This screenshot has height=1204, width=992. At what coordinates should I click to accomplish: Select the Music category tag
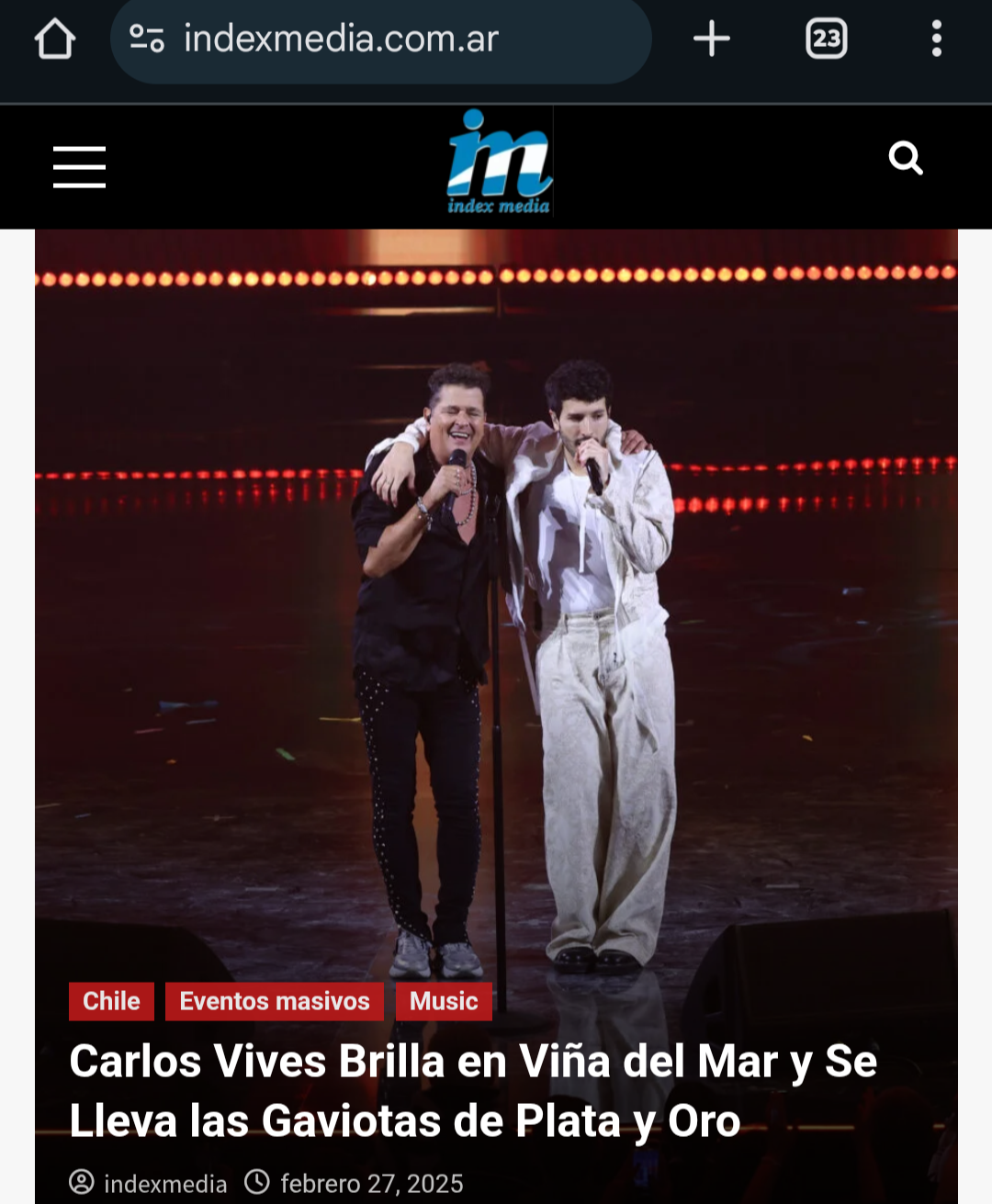point(444,1001)
